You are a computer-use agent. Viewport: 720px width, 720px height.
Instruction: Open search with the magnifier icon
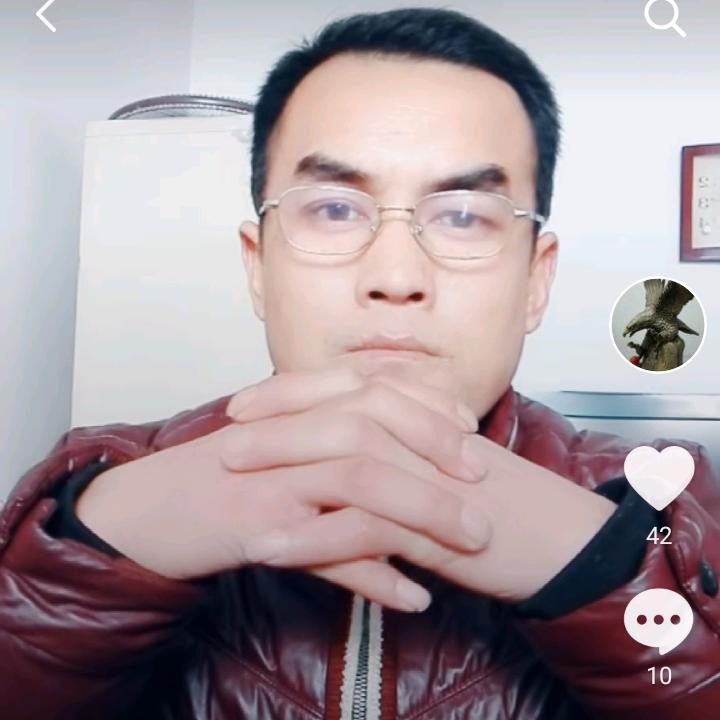(664, 17)
